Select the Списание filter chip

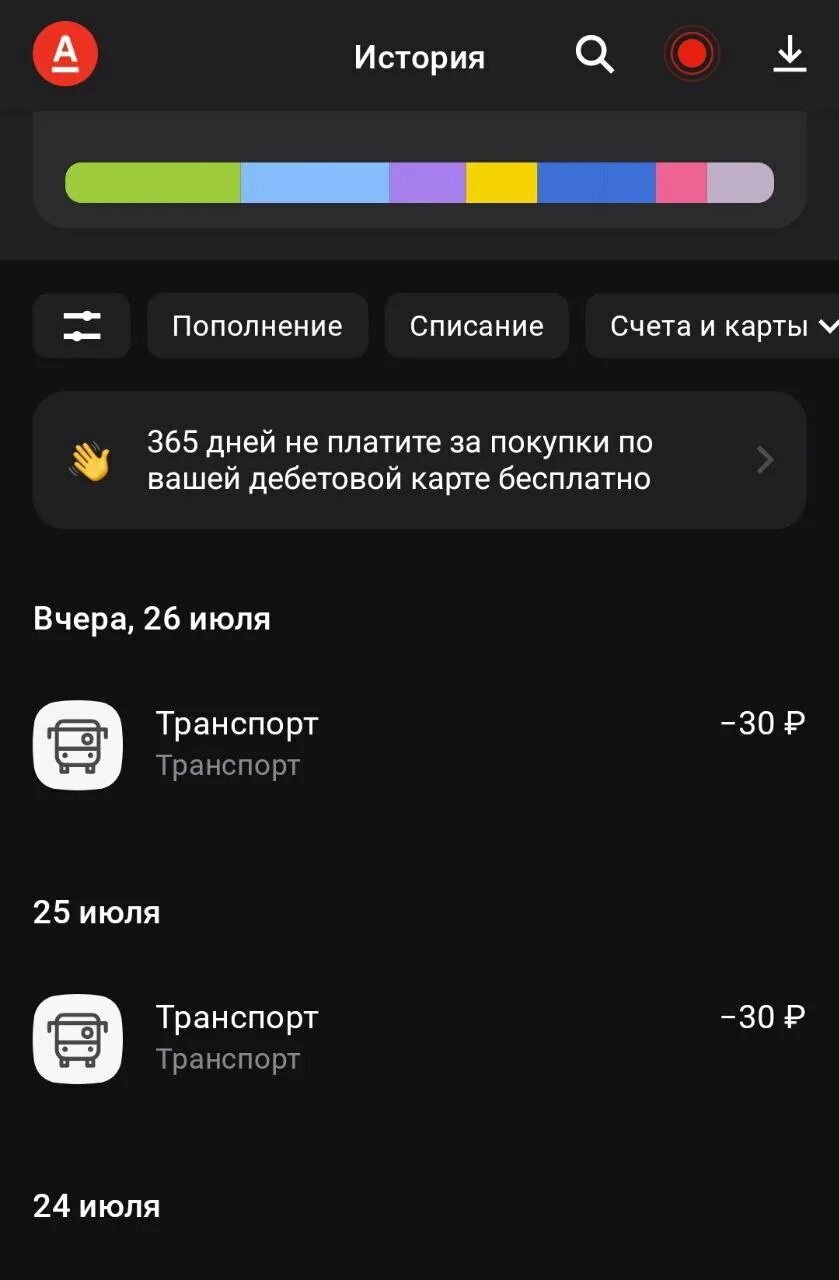pos(476,326)
